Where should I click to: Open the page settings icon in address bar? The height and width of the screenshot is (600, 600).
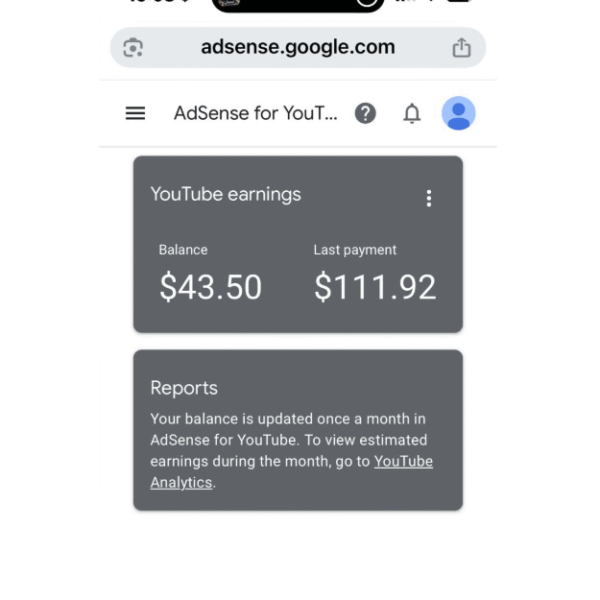[133, 48]
